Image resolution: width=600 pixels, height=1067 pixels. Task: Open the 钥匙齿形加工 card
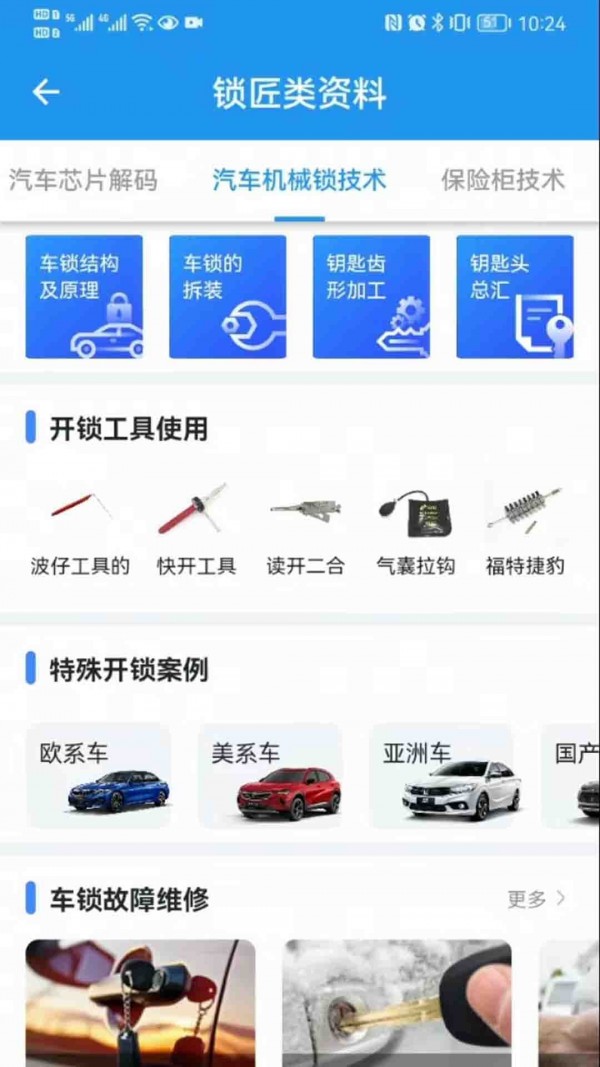click(371, 297)
